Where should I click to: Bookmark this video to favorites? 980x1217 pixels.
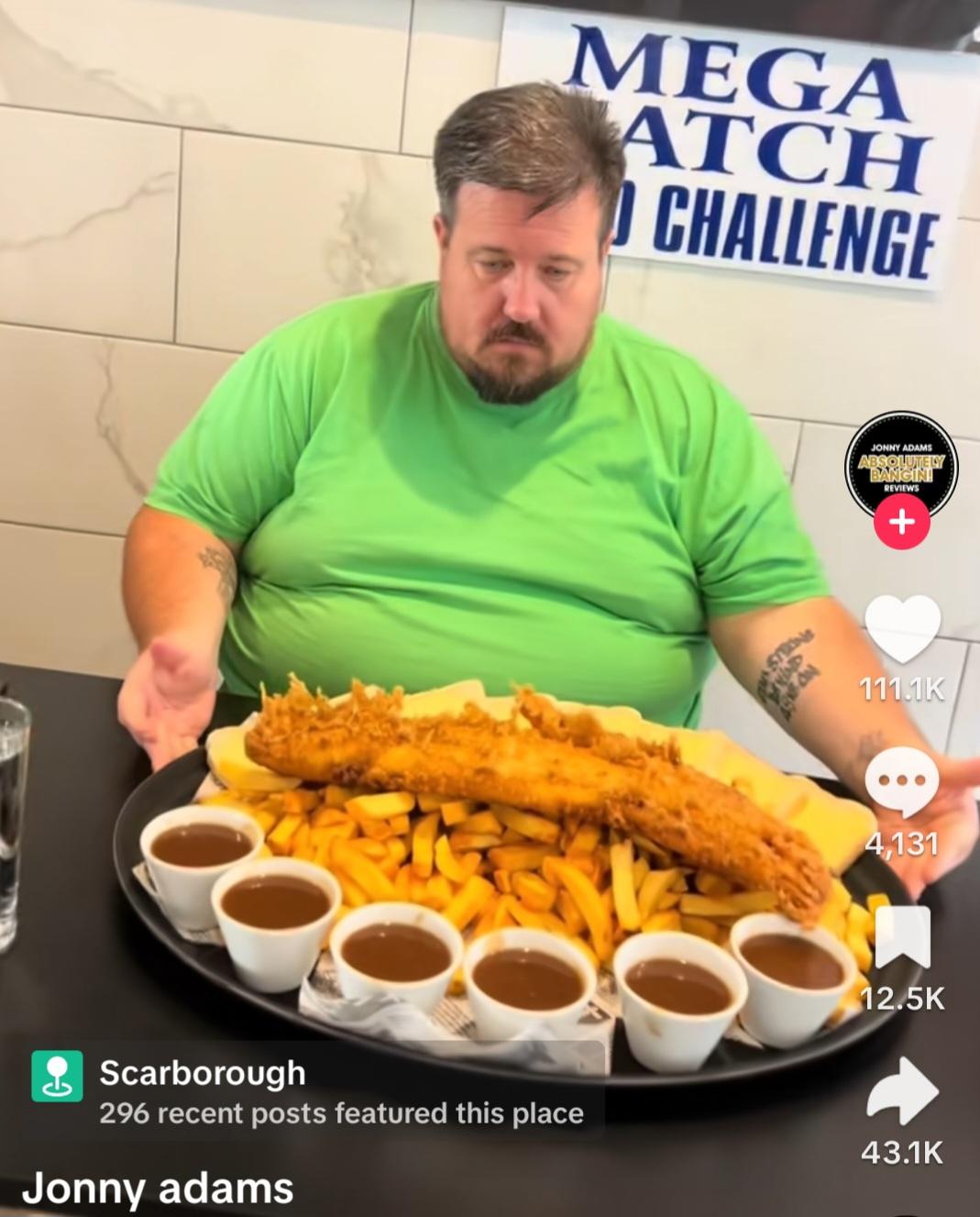pos(902,936)
